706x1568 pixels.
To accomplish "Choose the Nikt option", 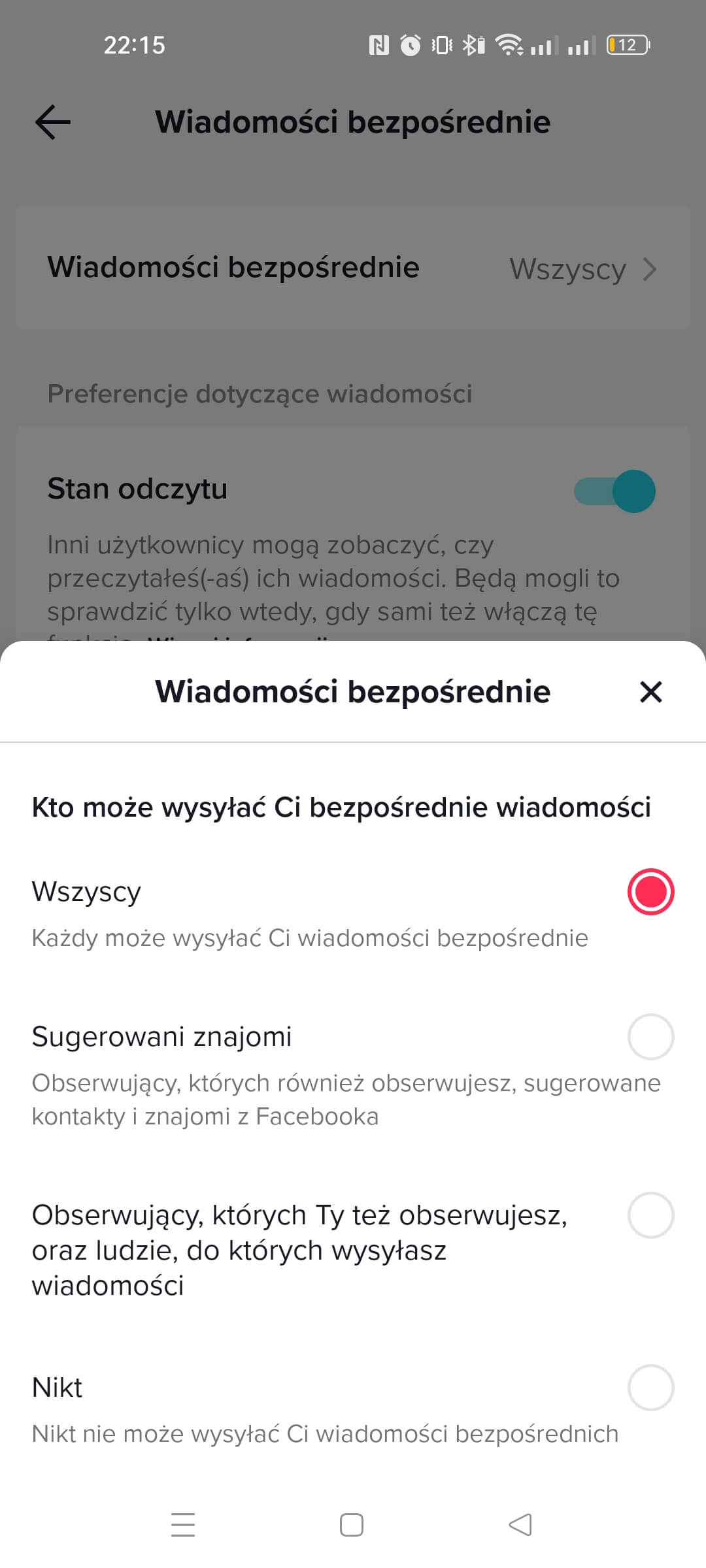I will click(651, 1387).
